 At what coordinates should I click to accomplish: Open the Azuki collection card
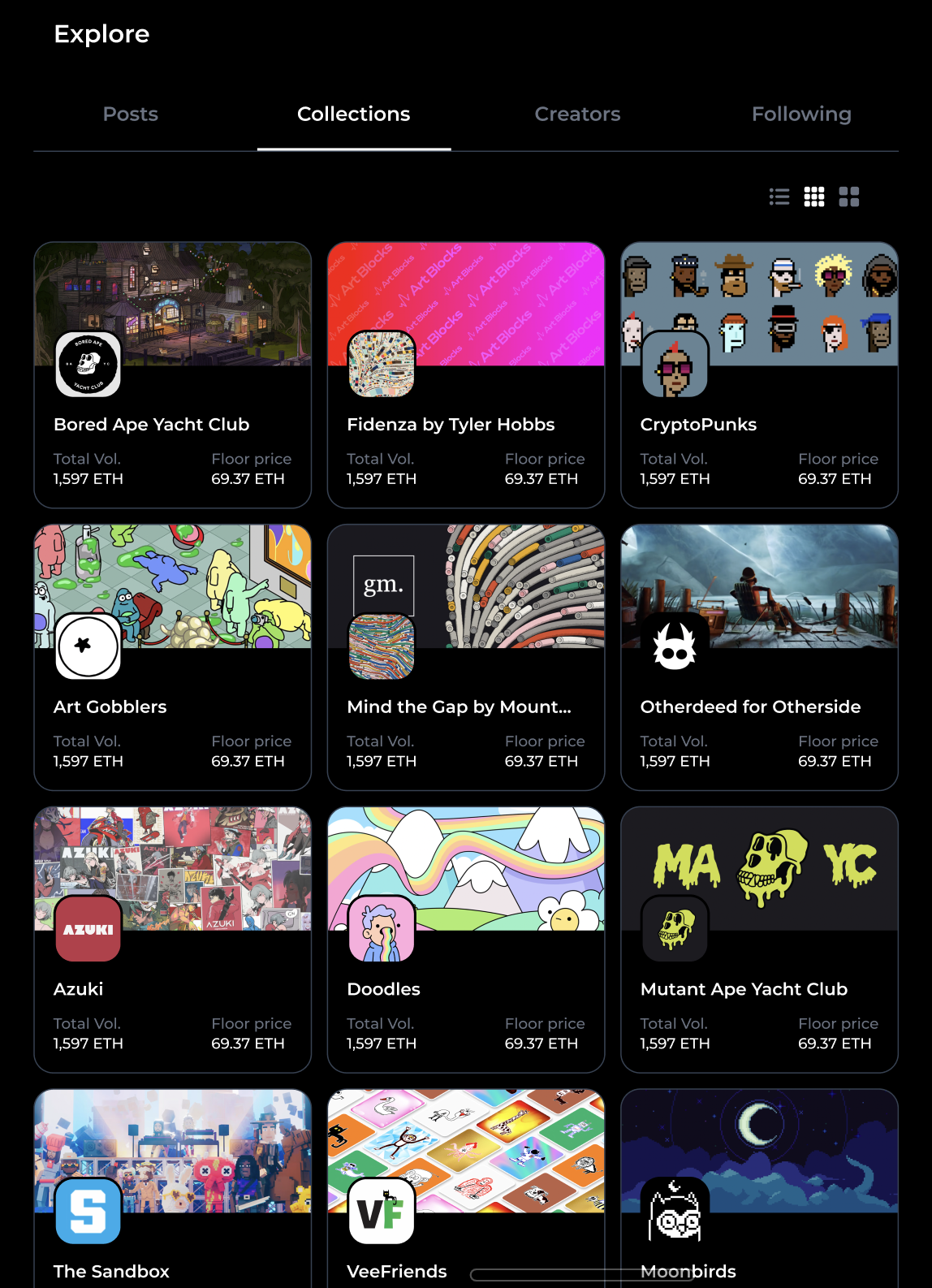pos(172,940)
